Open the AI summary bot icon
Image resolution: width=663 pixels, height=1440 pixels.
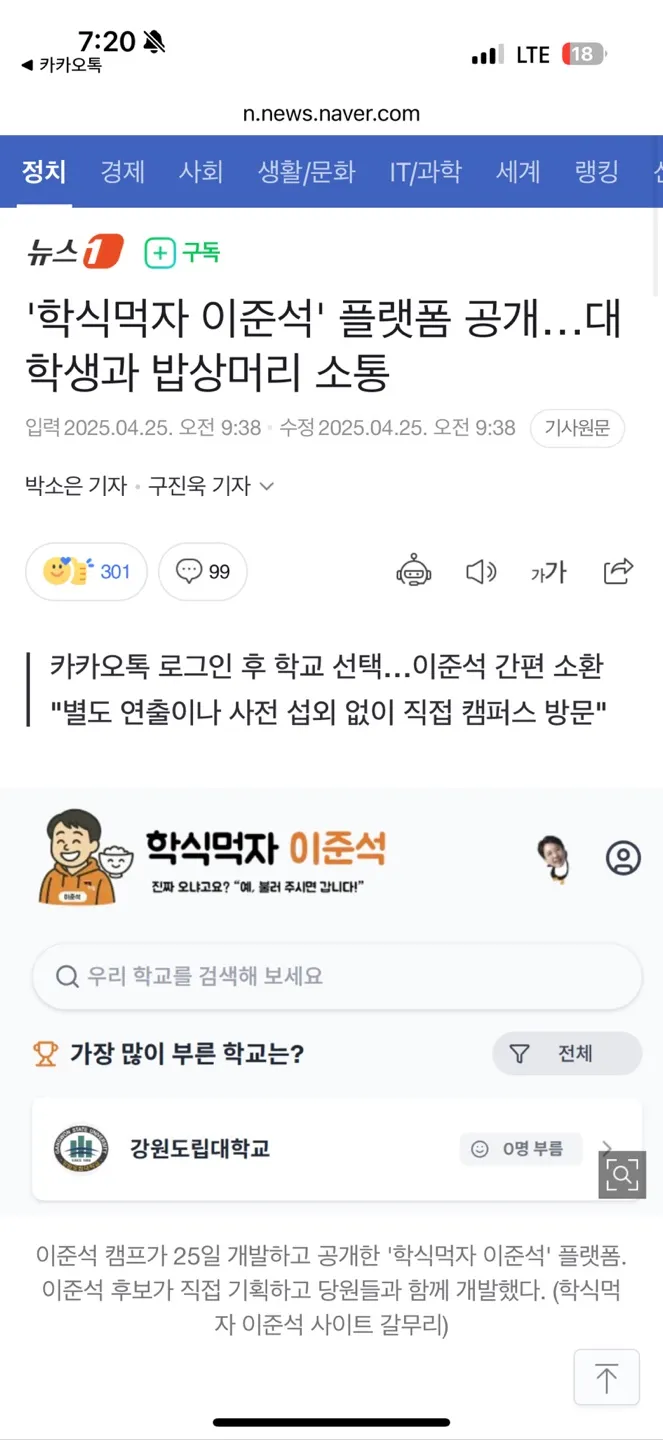[x=413, y=571]
